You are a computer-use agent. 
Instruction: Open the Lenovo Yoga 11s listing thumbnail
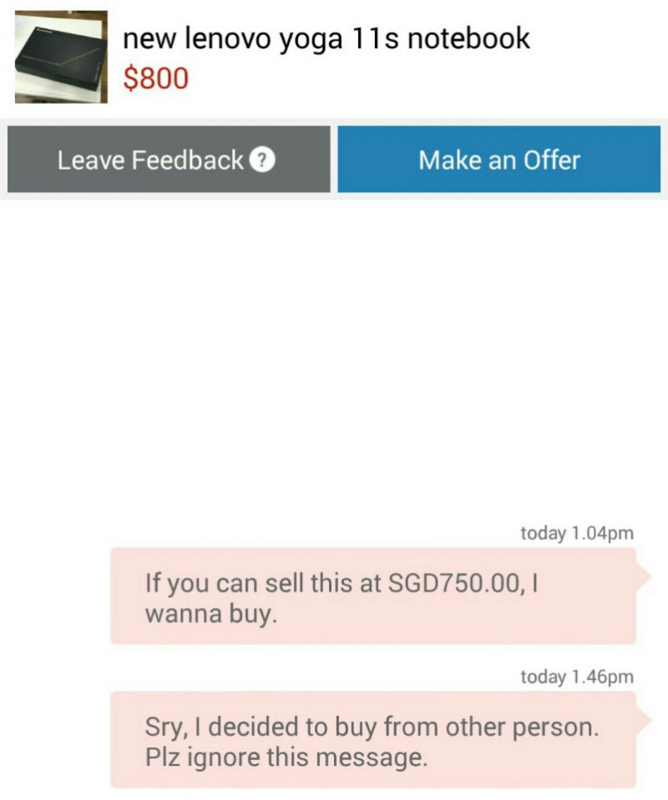(61, 57)
